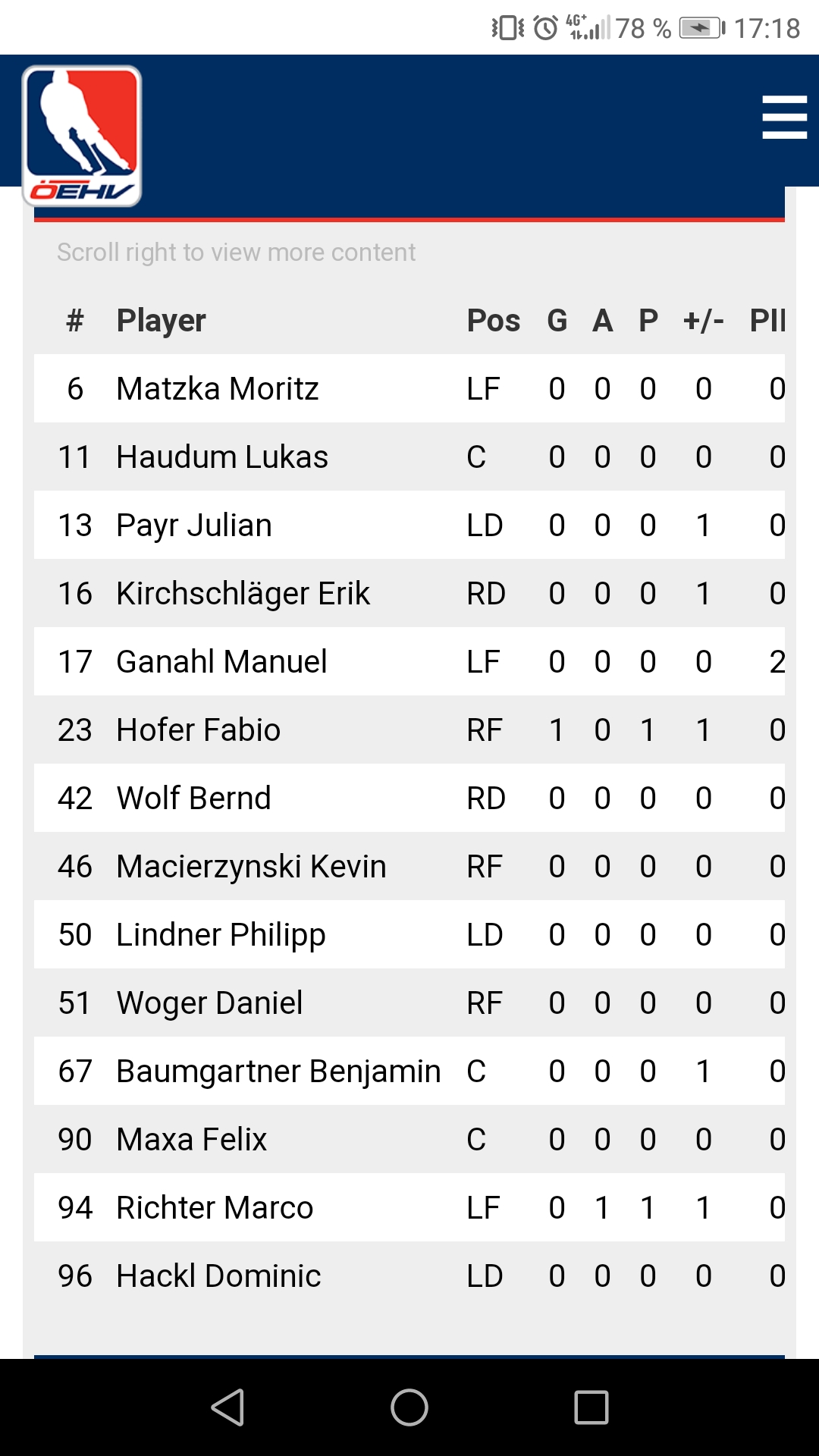Tap the ÖEHV logo to go home

pyautogui.click(x=82, y=136)
